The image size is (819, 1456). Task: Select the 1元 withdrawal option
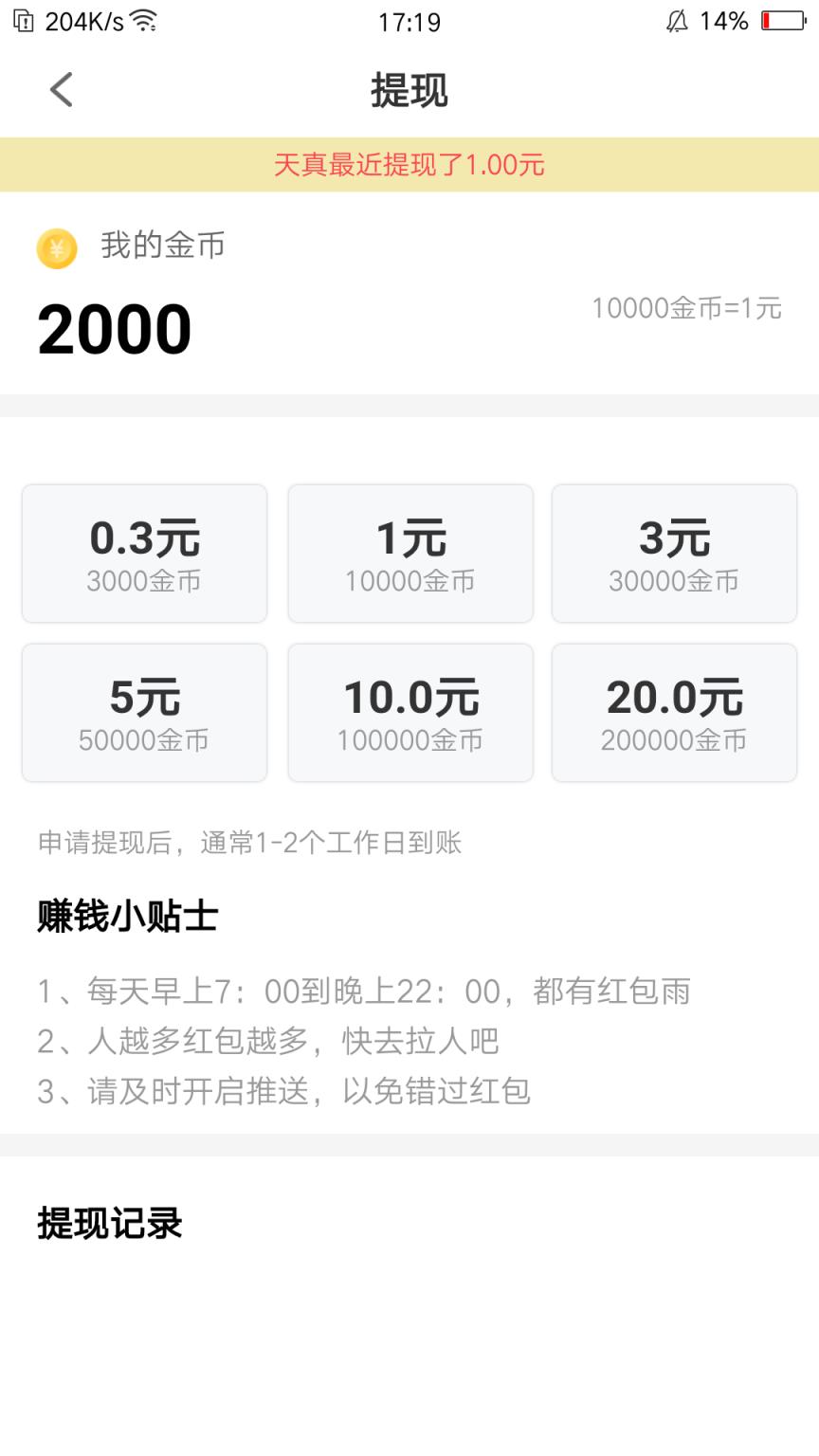click(409, 553)
